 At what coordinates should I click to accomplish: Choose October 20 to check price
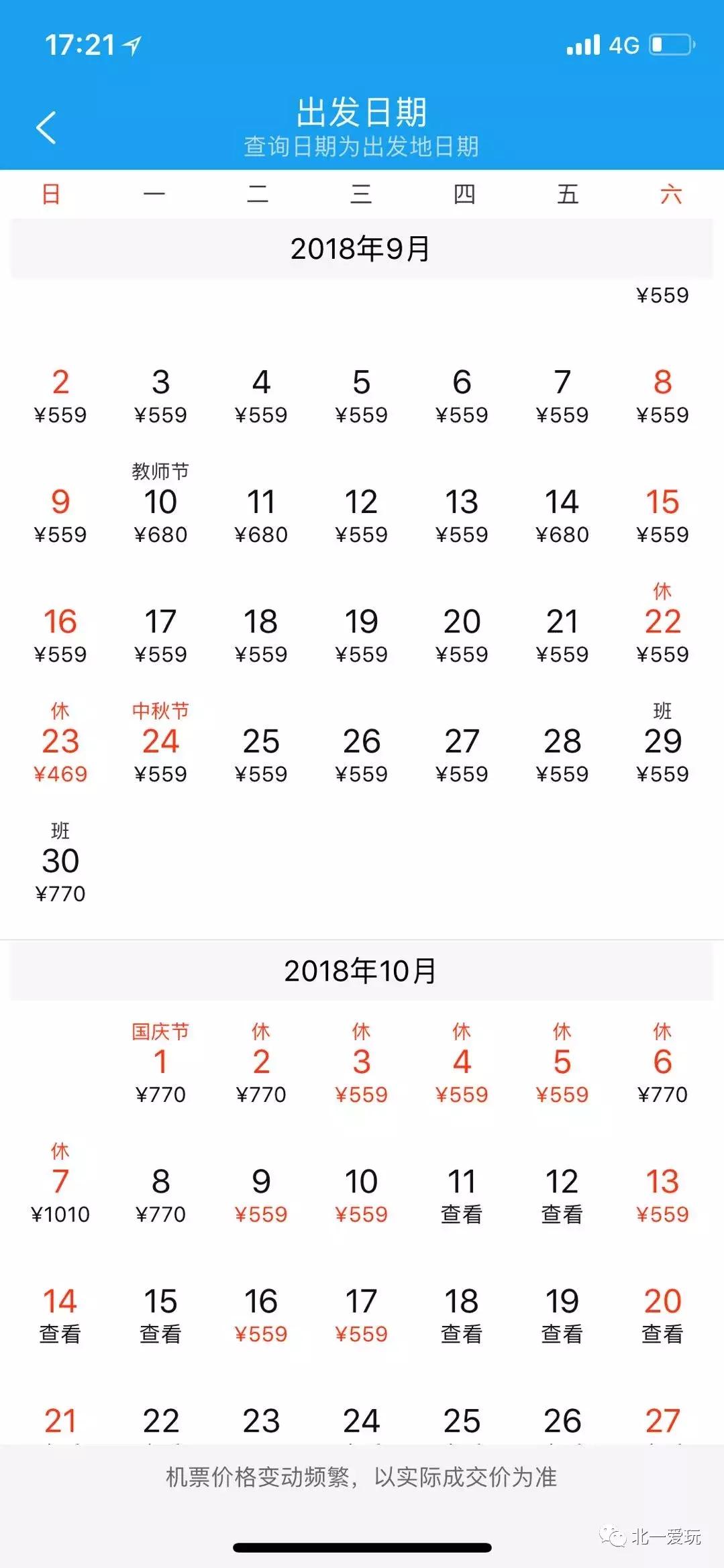[662, 1313]
